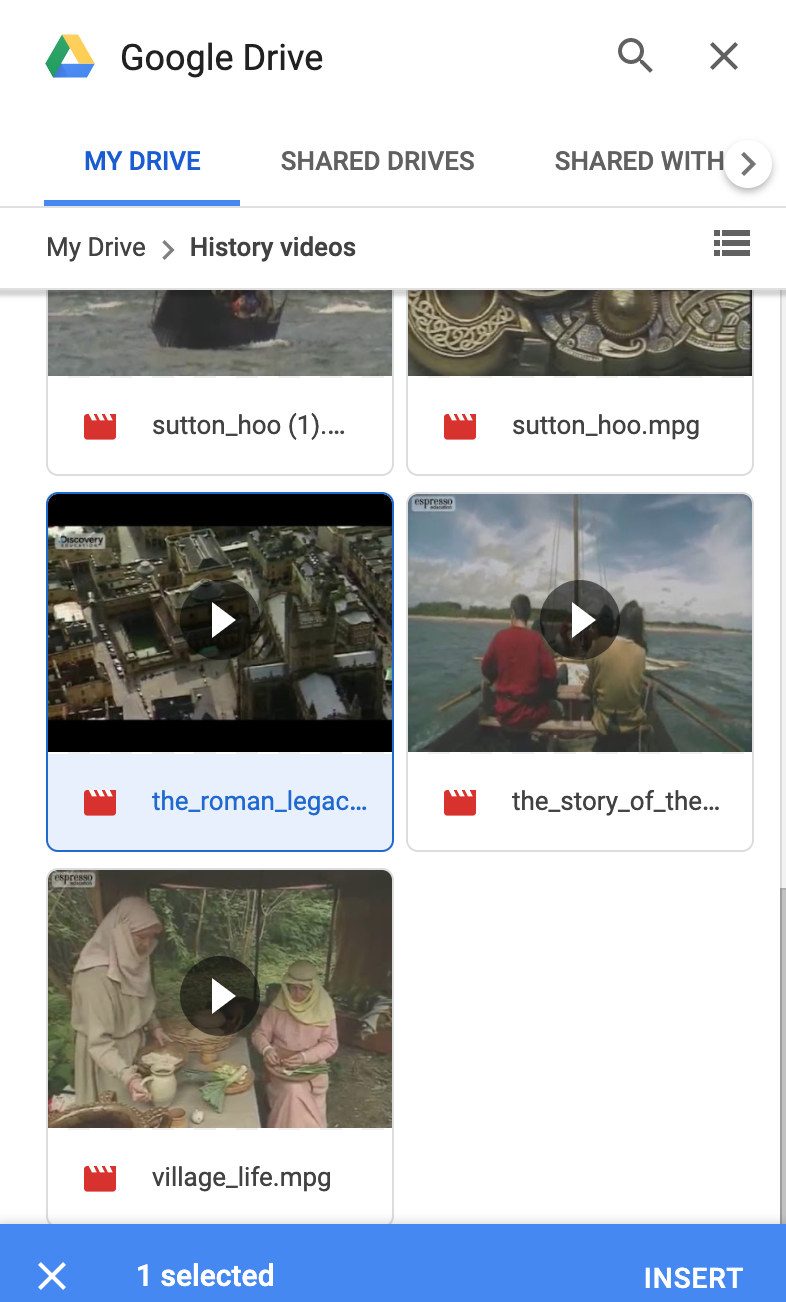Show more tabs with the arrow

(x=748, y=164)
